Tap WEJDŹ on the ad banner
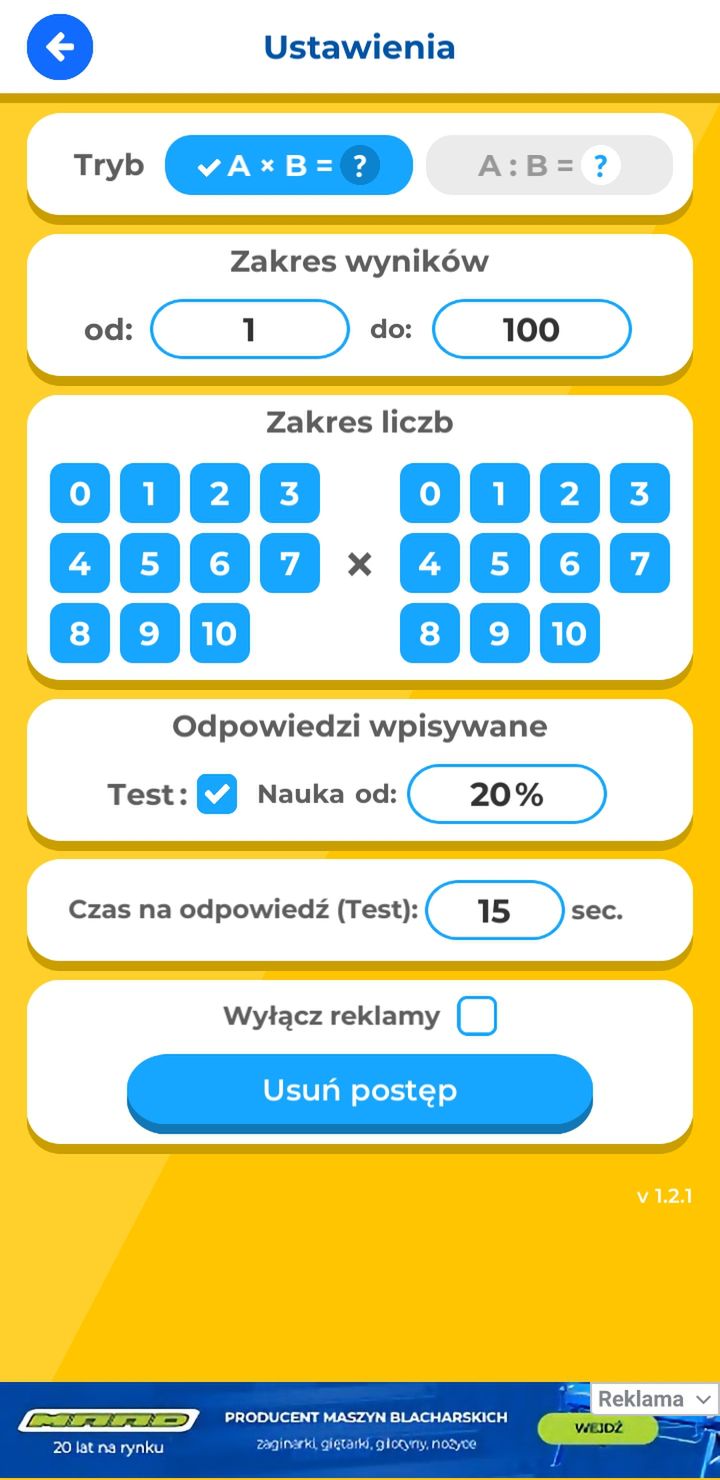 click(x=598, y=1428)
